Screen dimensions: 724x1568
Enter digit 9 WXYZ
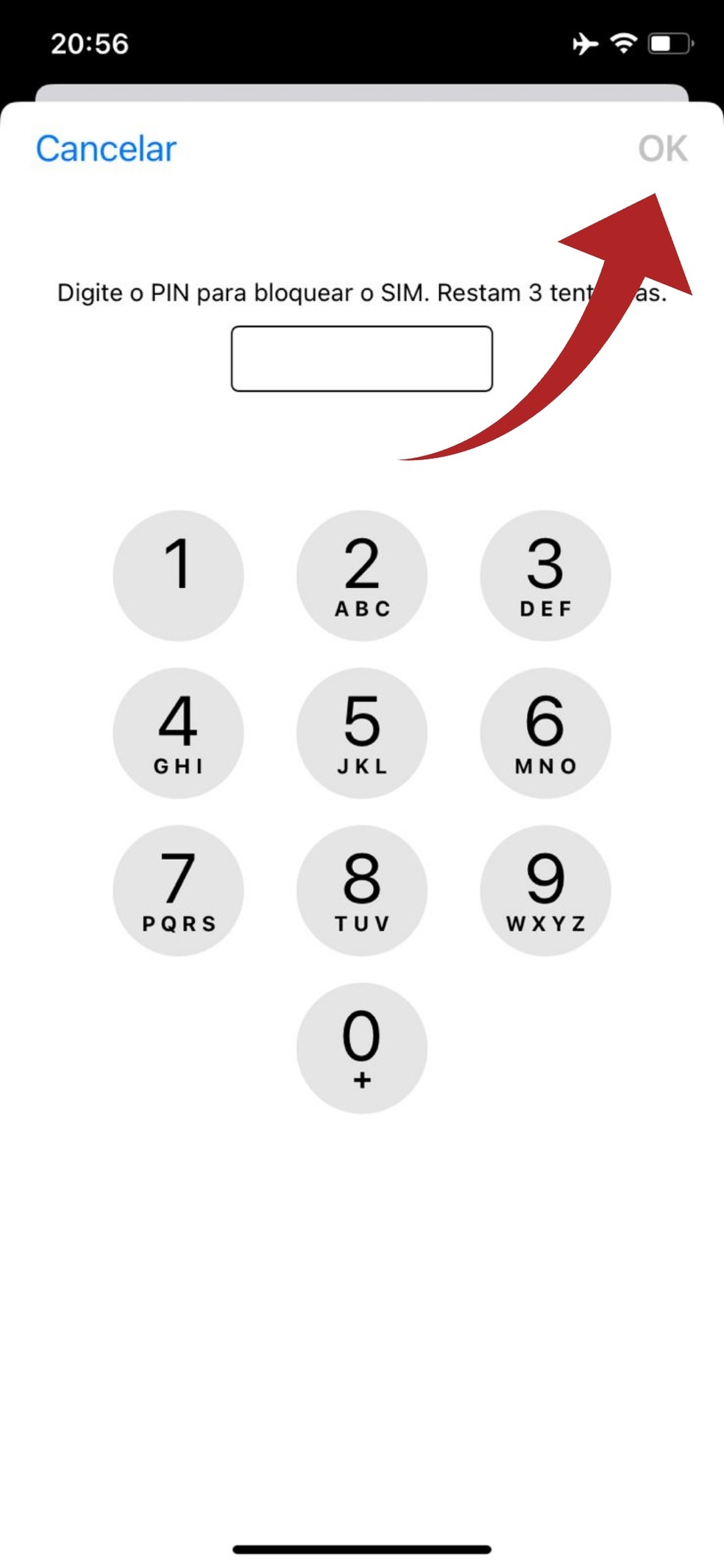tap(545, 891)
